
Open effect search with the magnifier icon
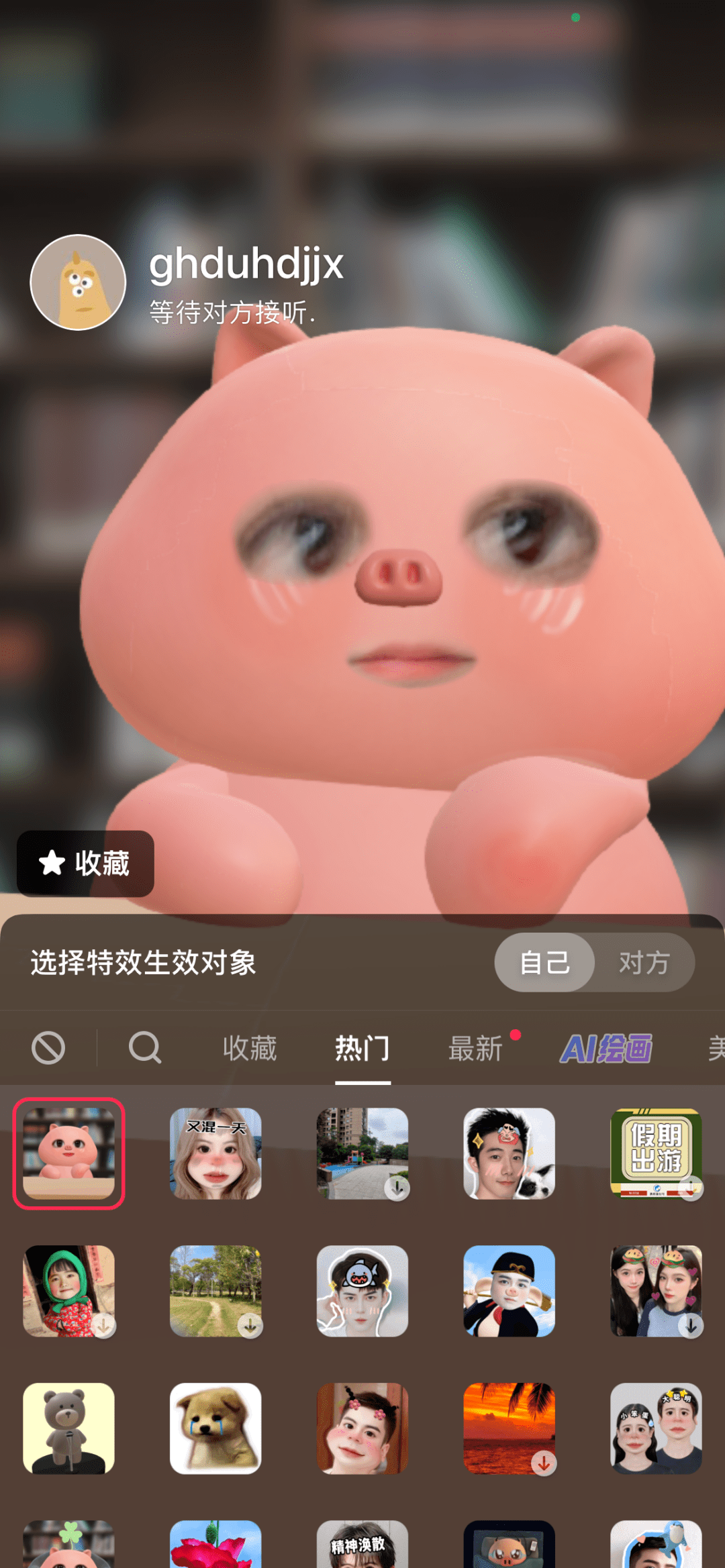(x=145, y=1047)
